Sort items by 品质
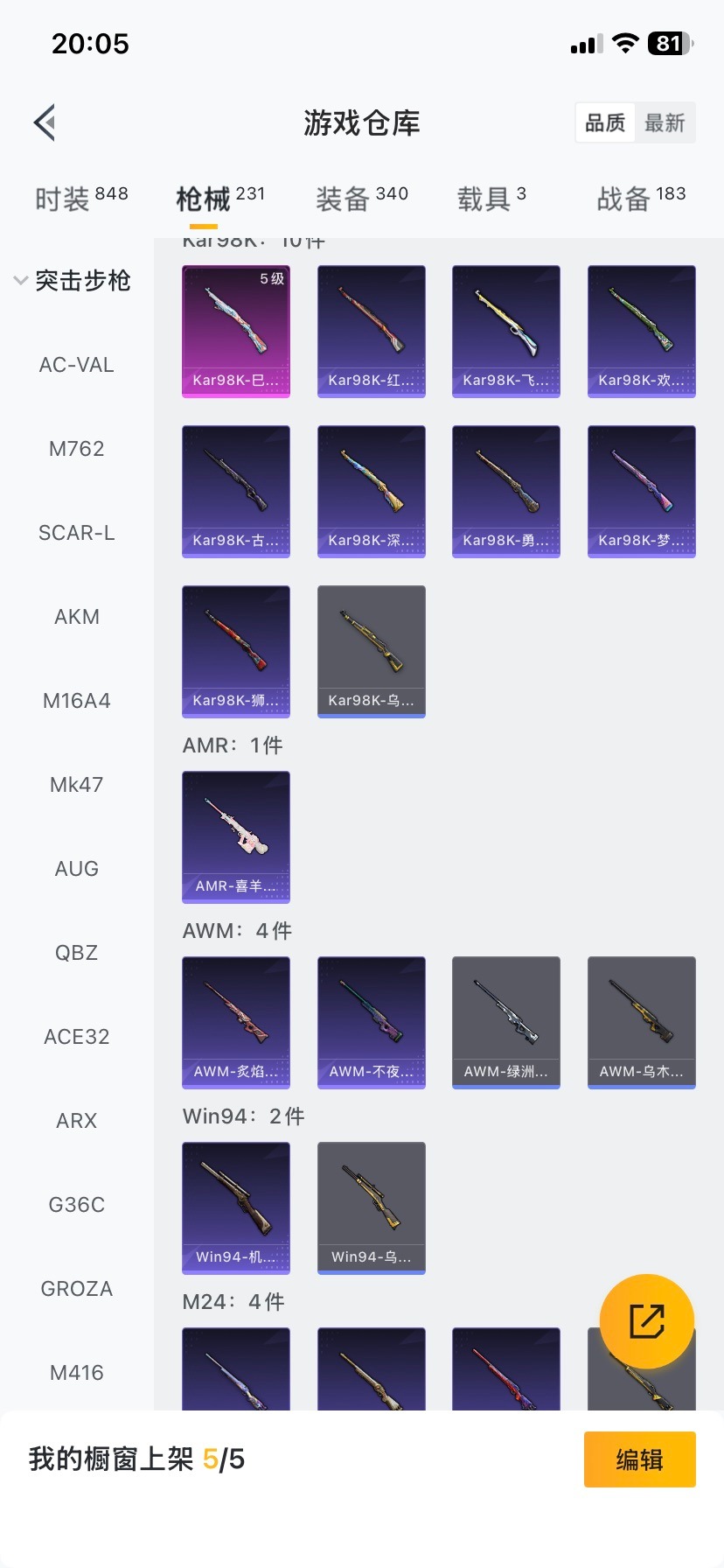724x1568 pixels. 605,123
